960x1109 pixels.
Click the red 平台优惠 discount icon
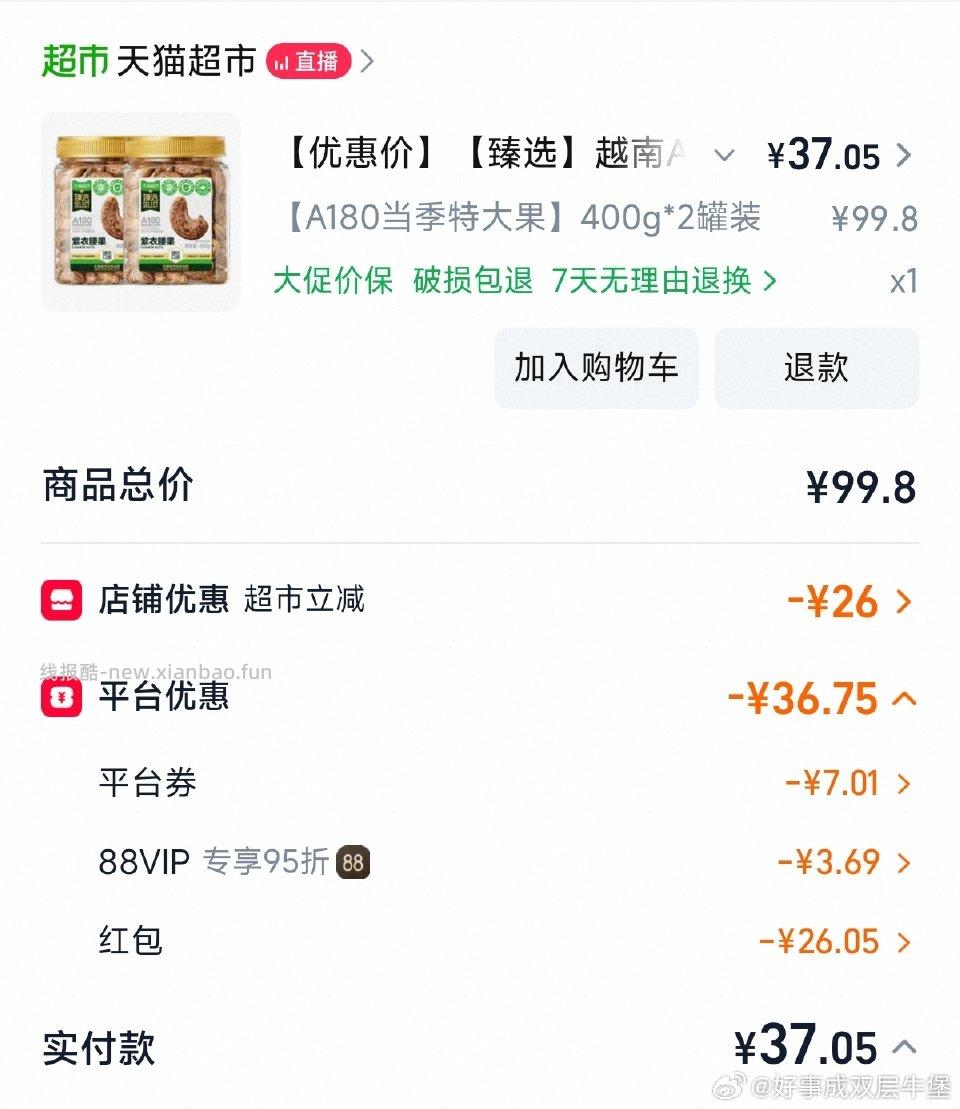point(62,698)
